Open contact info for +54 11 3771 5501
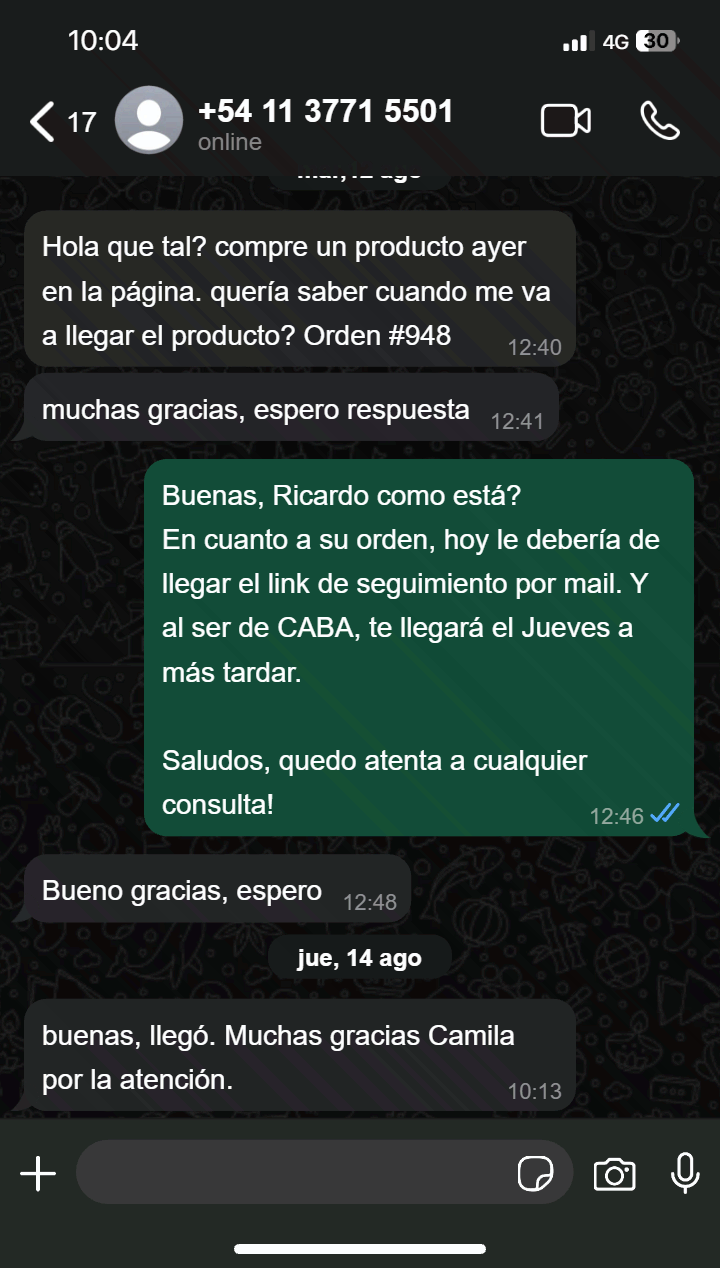The height and width of the screenshot is (1268, 720). (325, 122)
